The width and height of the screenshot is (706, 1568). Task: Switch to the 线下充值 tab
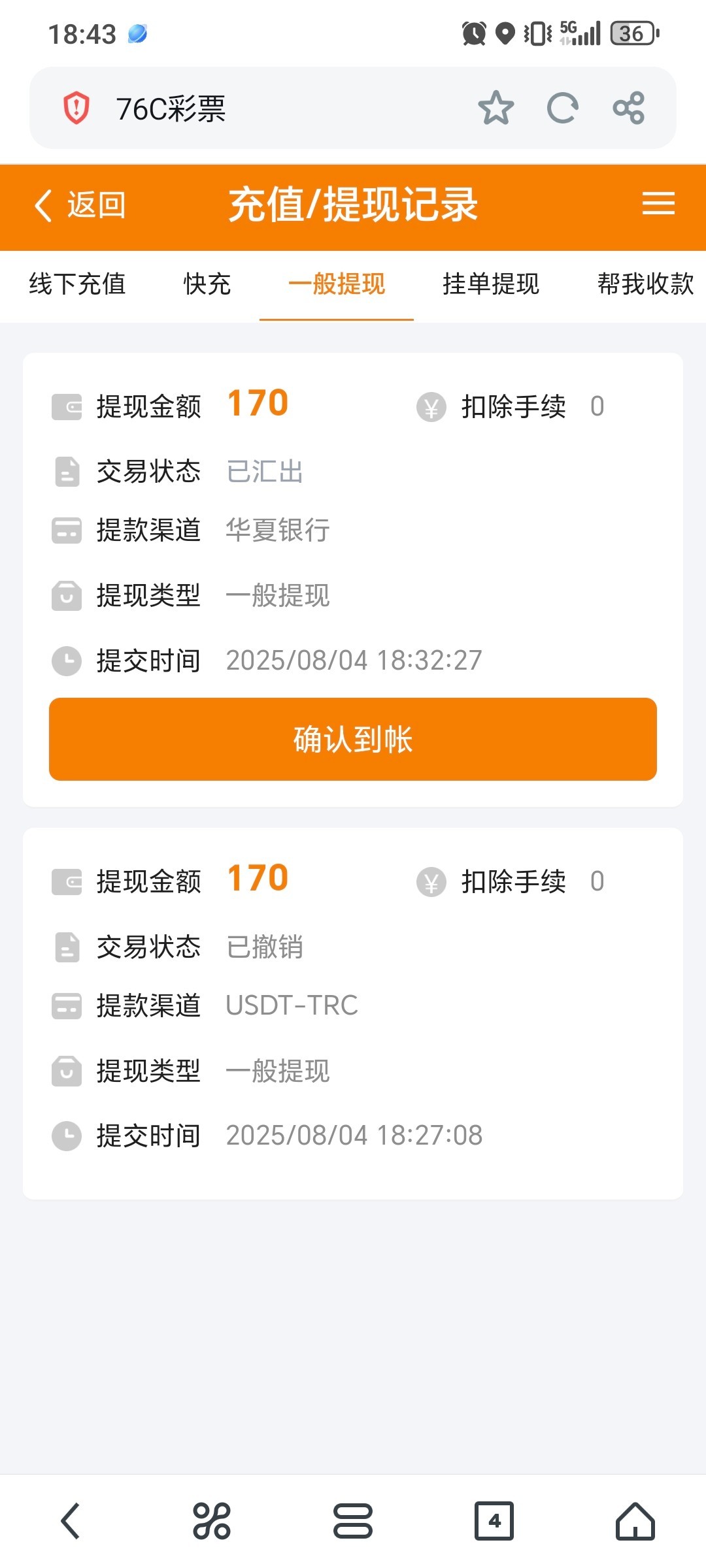[x=78, y=285]
